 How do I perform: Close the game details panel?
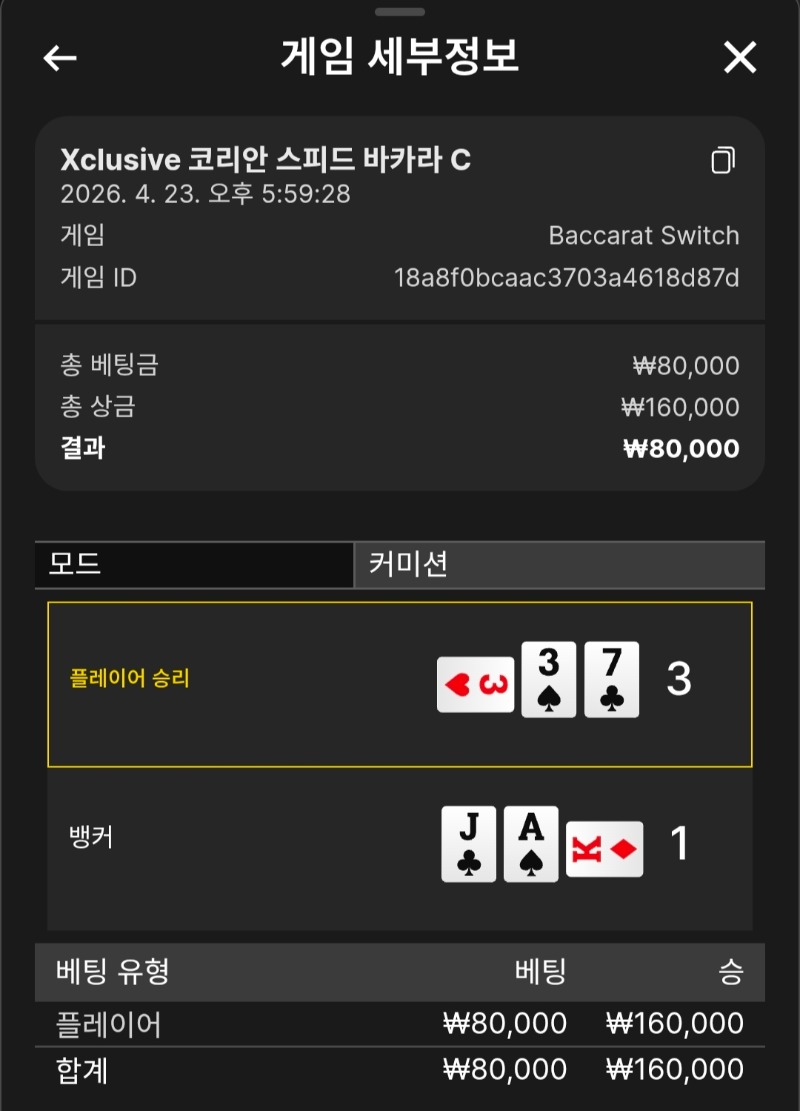(x=740, y=58)
